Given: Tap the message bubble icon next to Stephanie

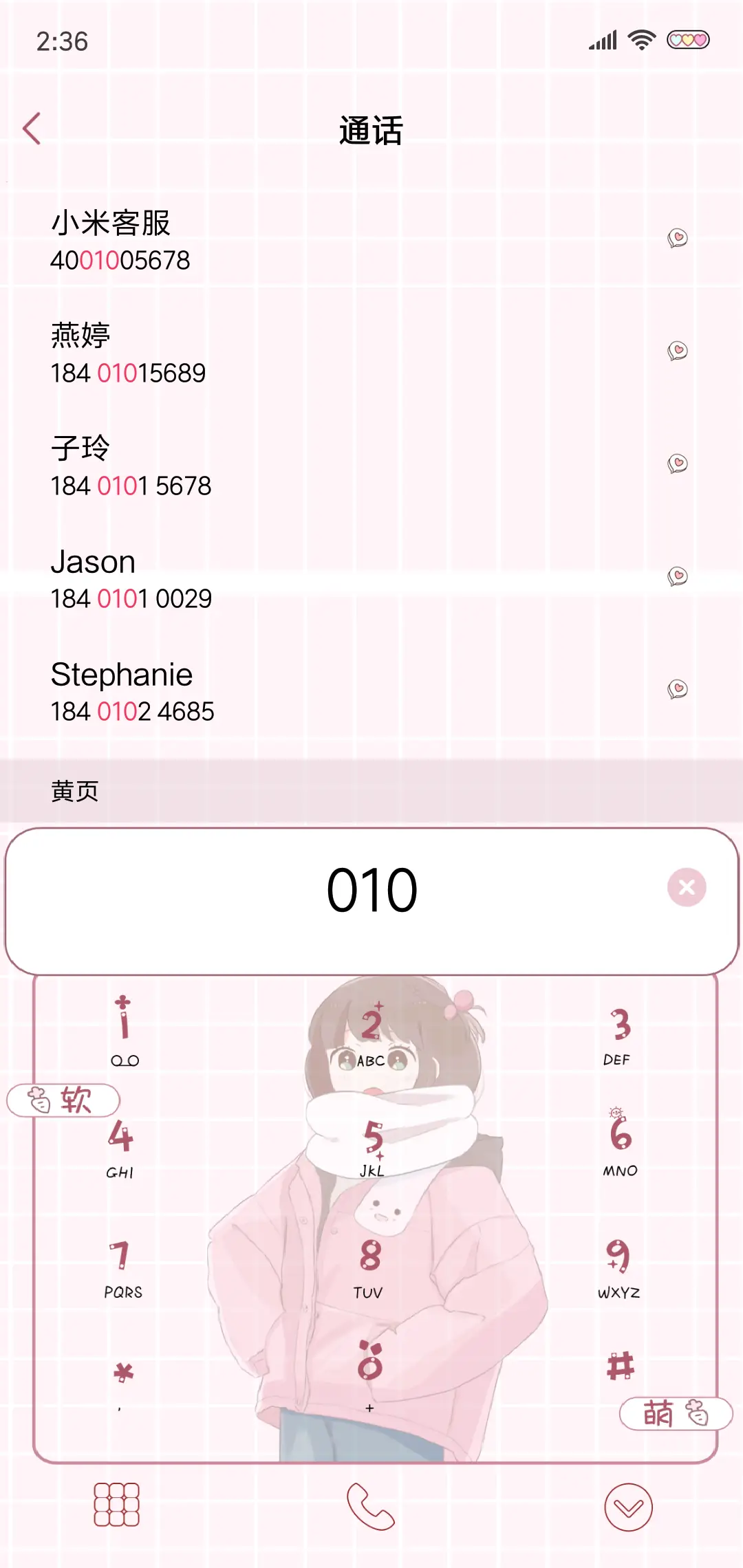Looking at the screenshot, I should (678, 689).
